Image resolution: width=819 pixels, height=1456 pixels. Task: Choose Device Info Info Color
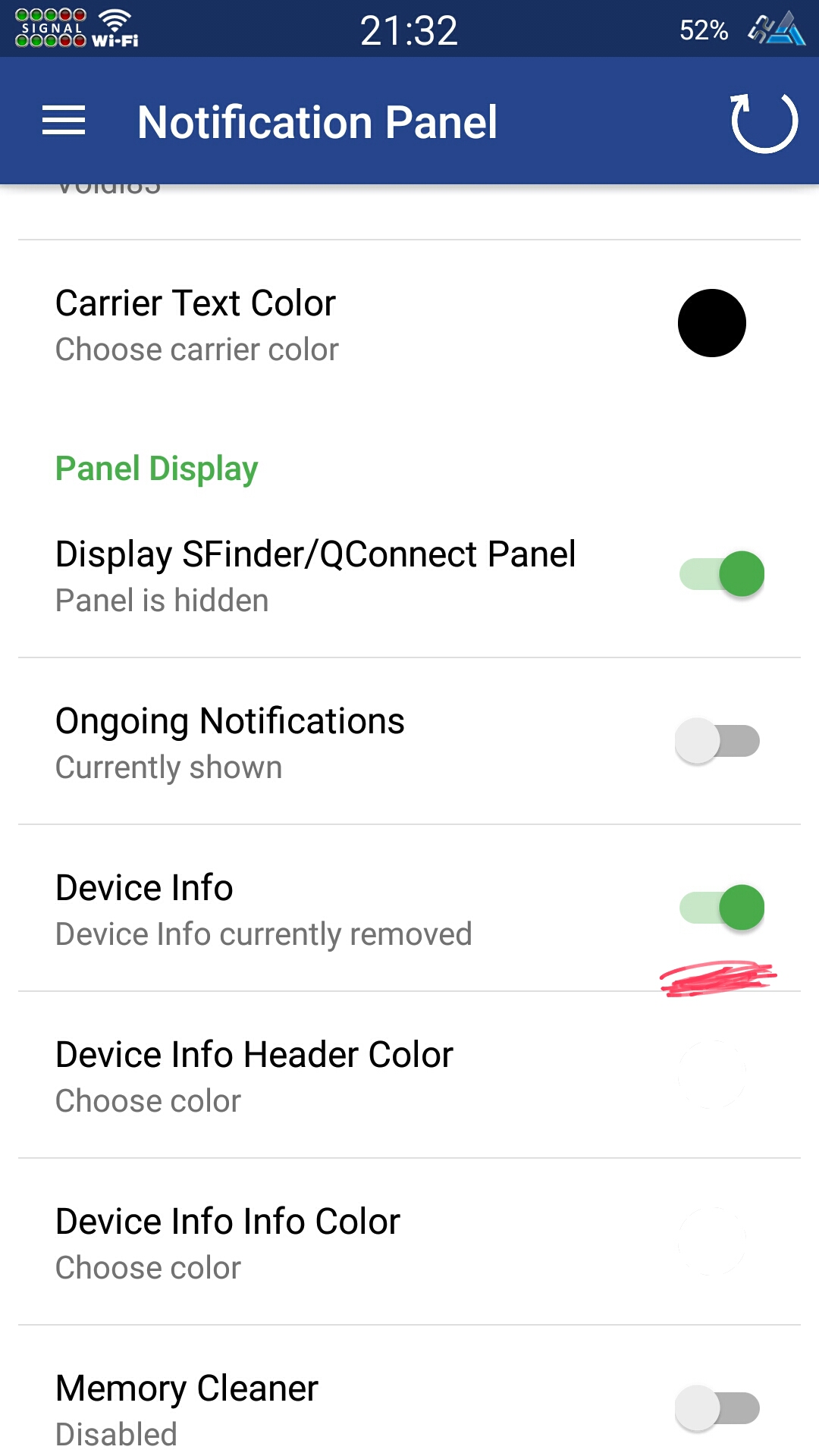(x=409, y=1242)
